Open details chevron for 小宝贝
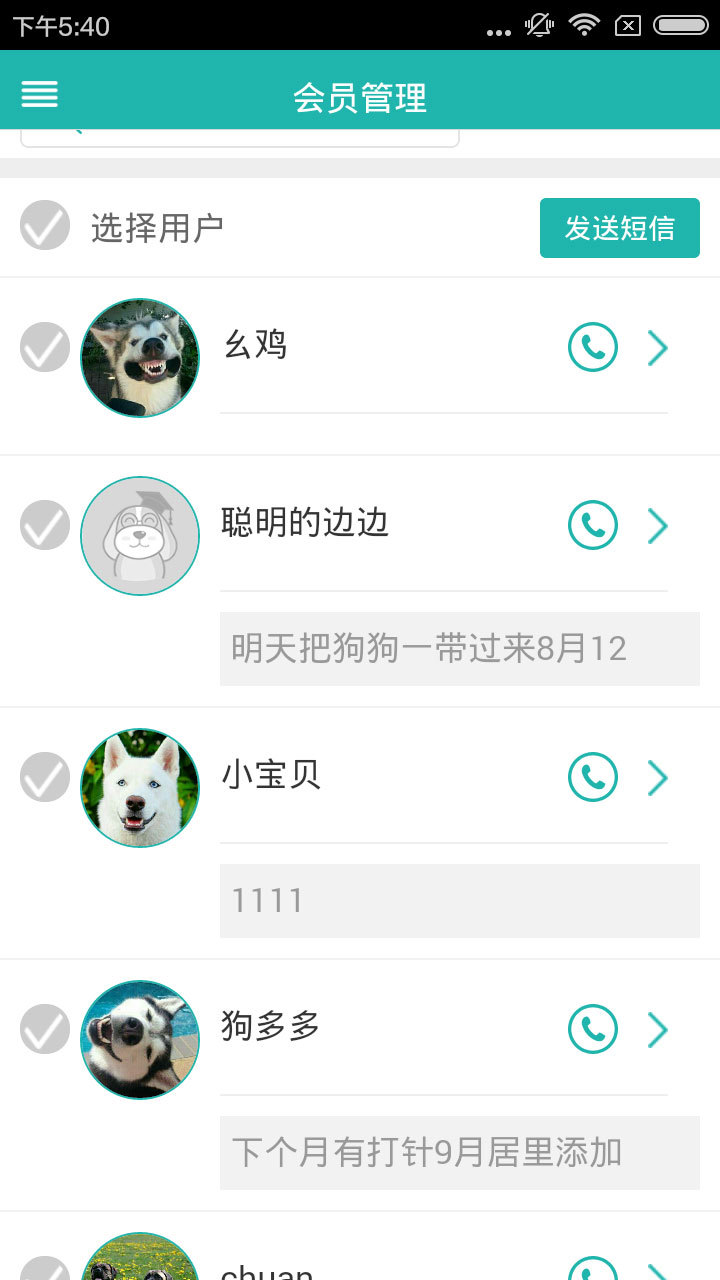The width and height of the screenshot is (720, 1280). [657, 777]
